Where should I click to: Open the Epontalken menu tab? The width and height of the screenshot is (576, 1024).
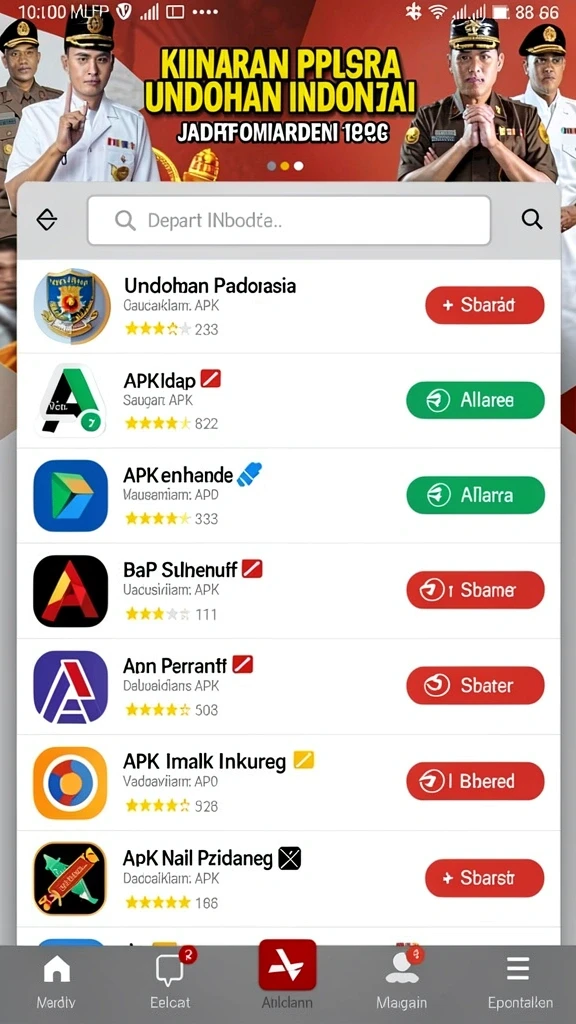point(520,982)
